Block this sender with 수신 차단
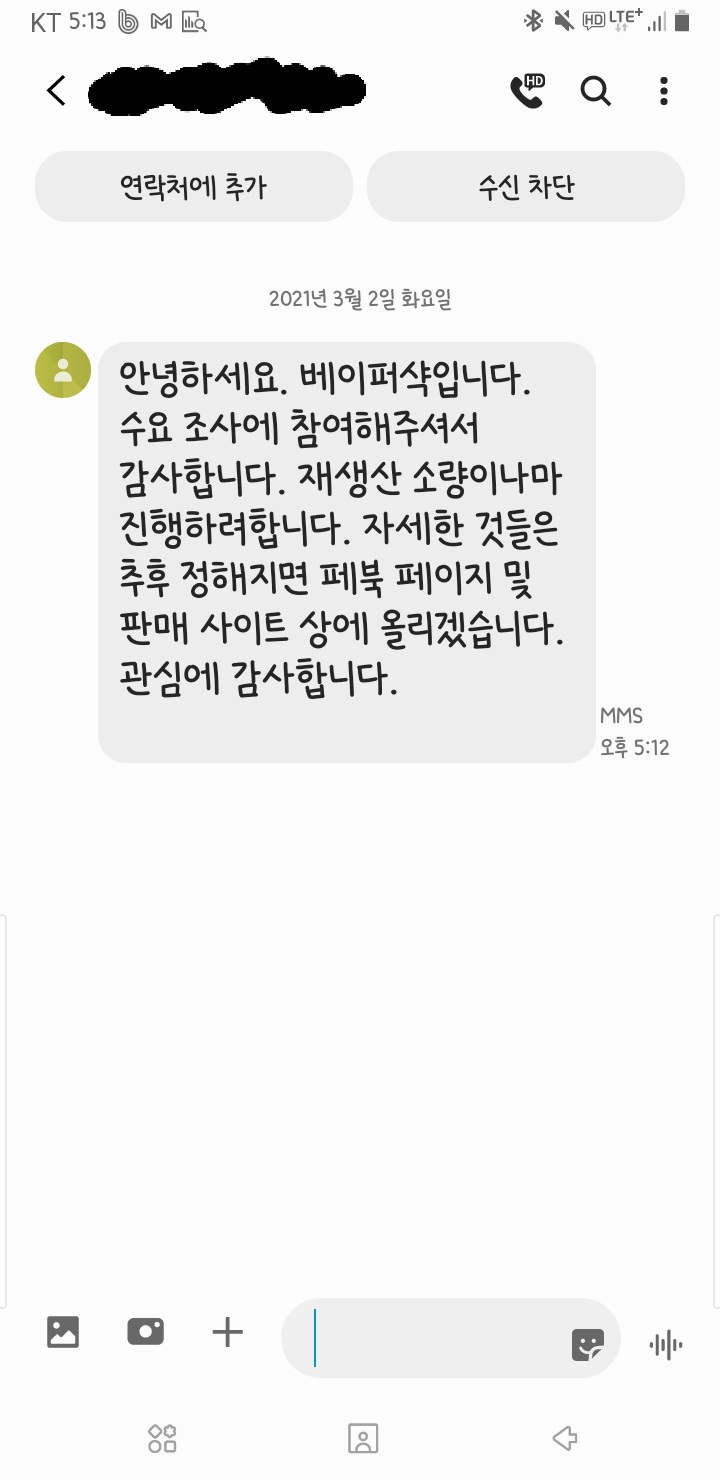The image size is (720, 1480). click(526, 186)
